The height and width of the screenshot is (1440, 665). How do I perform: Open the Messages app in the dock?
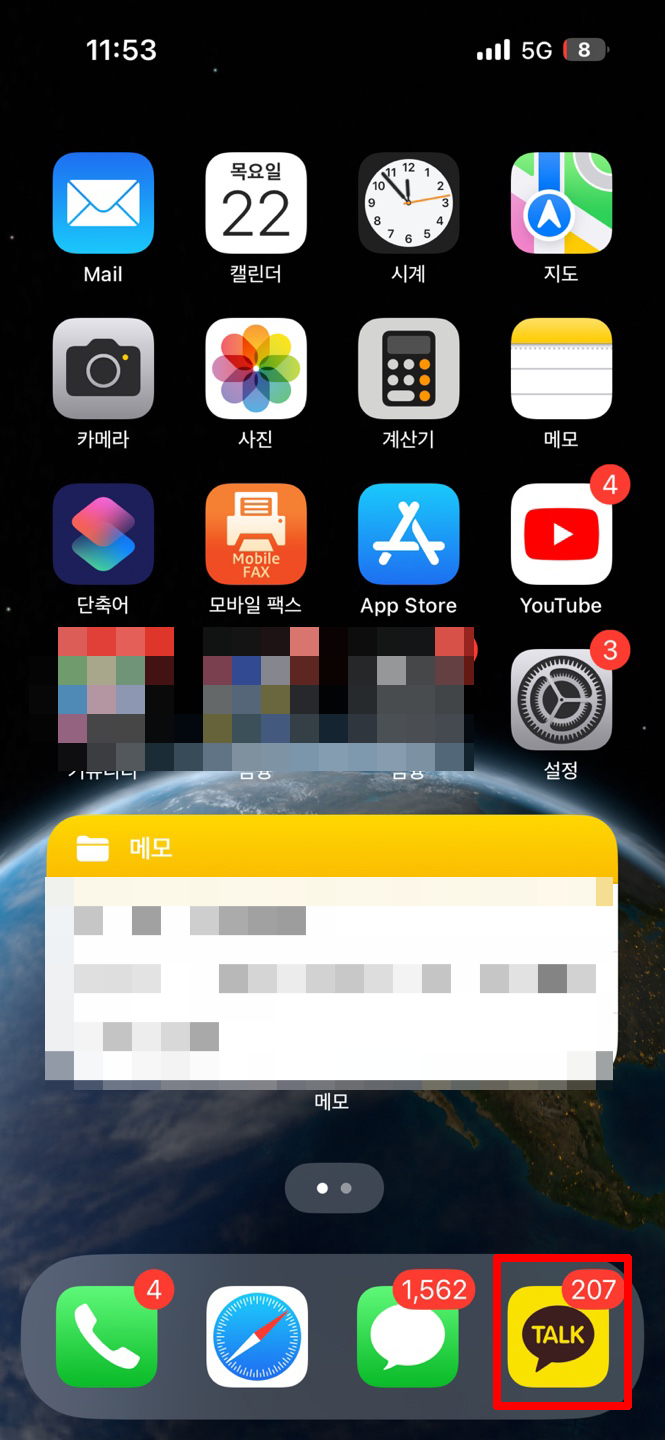point(408,1336)
